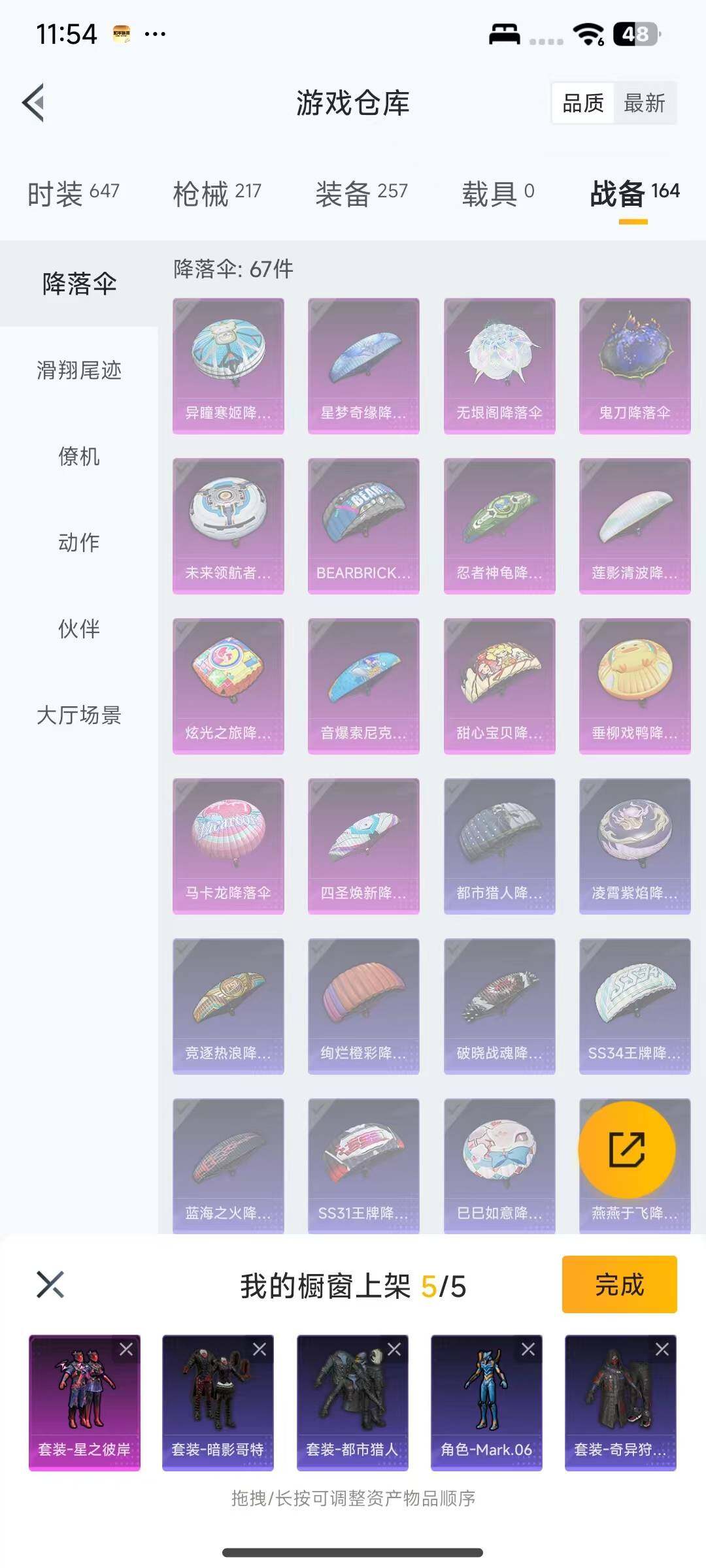Confirm showcase with 完成

619,1284
